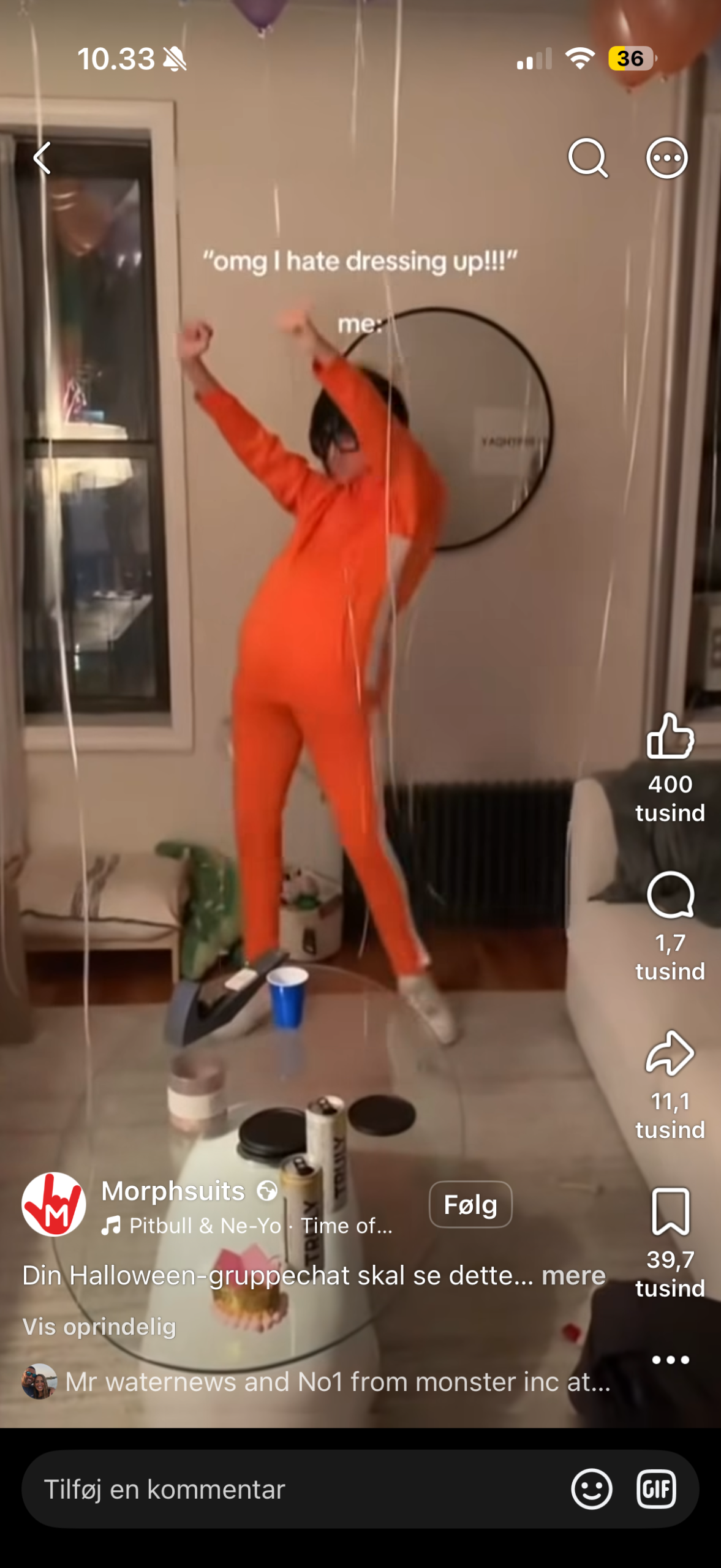This screenshot has width=721, height=1568.
Task: Open the 'Mr waternews' top comment
Action: pos(317,1382)
